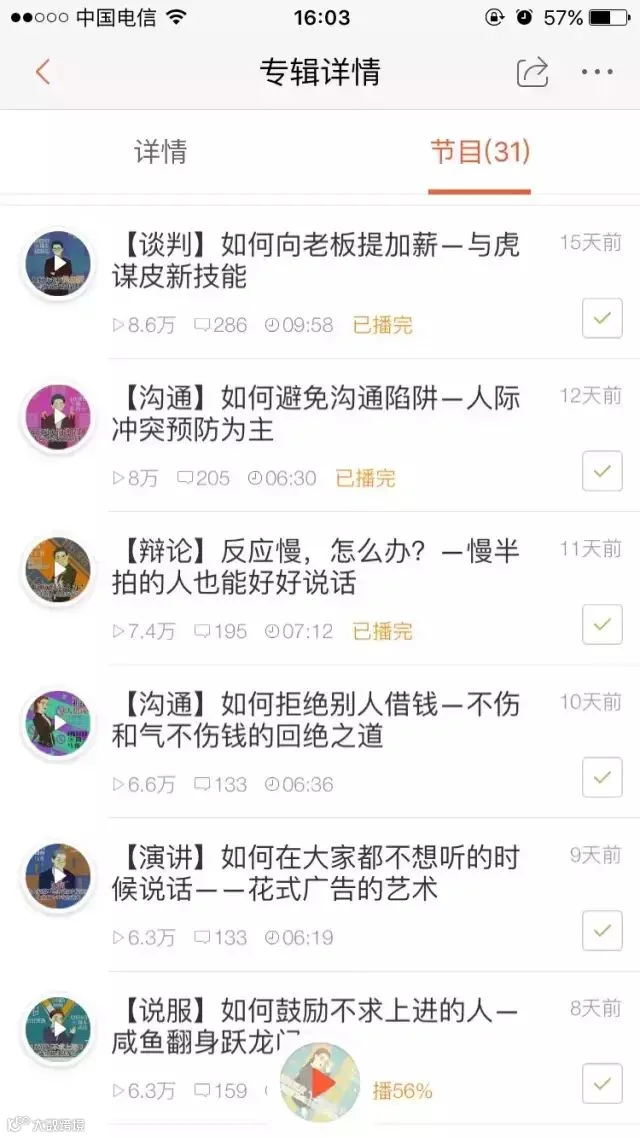Tick the checkbox for 花式广告的艺术 episode
Screen dimensions: 640x1138
[602, 930]
